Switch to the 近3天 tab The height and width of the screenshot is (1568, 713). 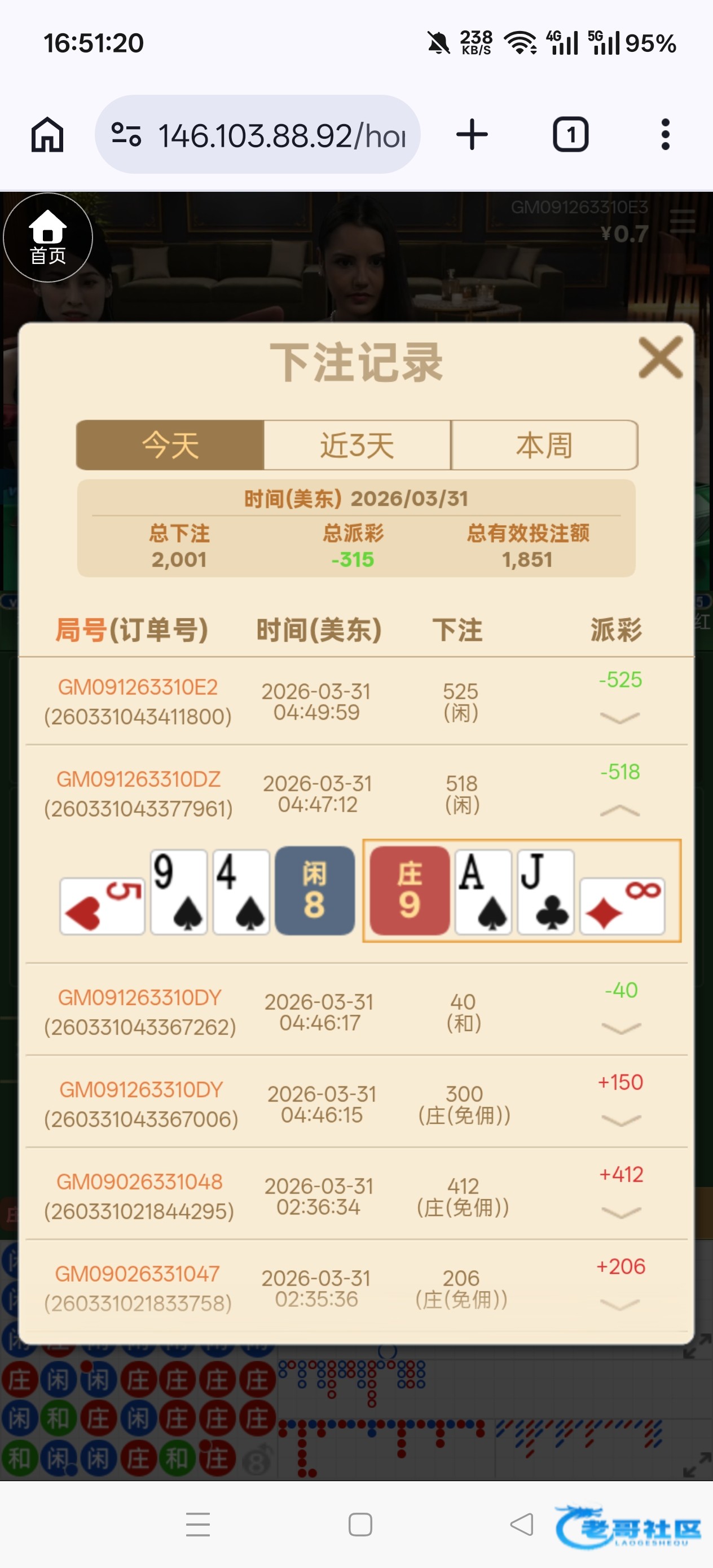coord(357,445)
